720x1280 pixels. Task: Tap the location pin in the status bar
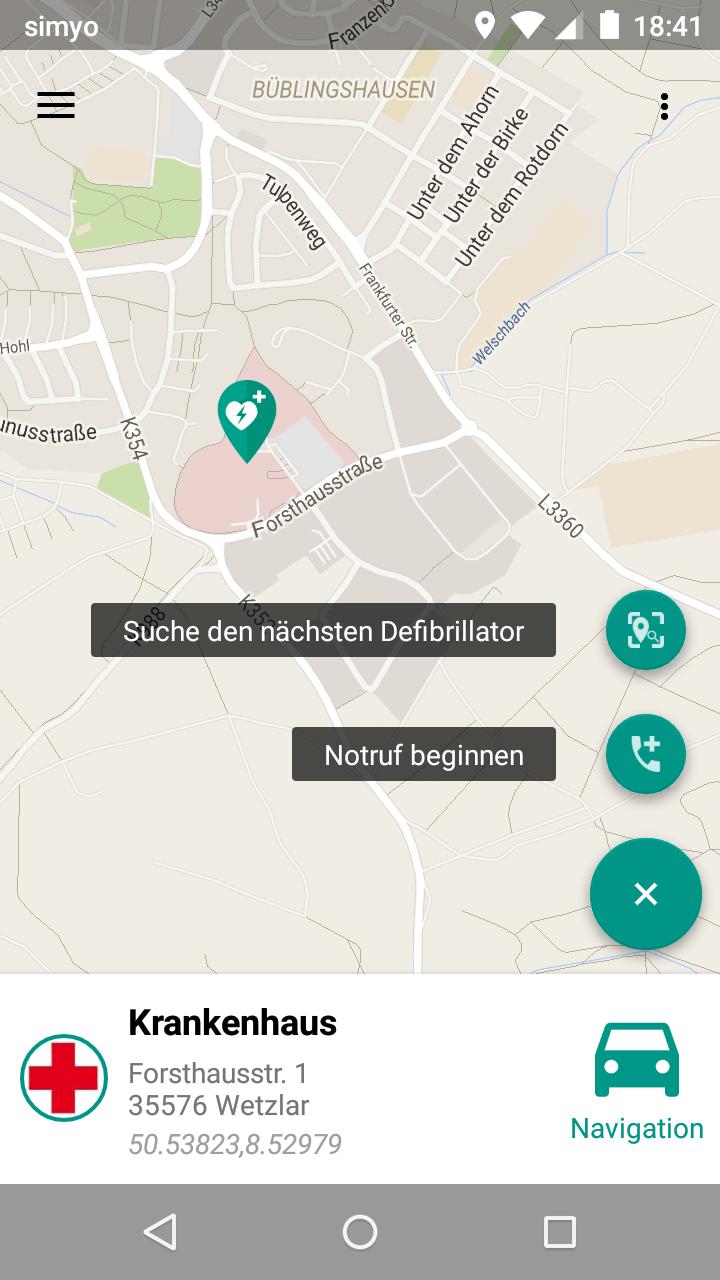(x=486, y=25)
